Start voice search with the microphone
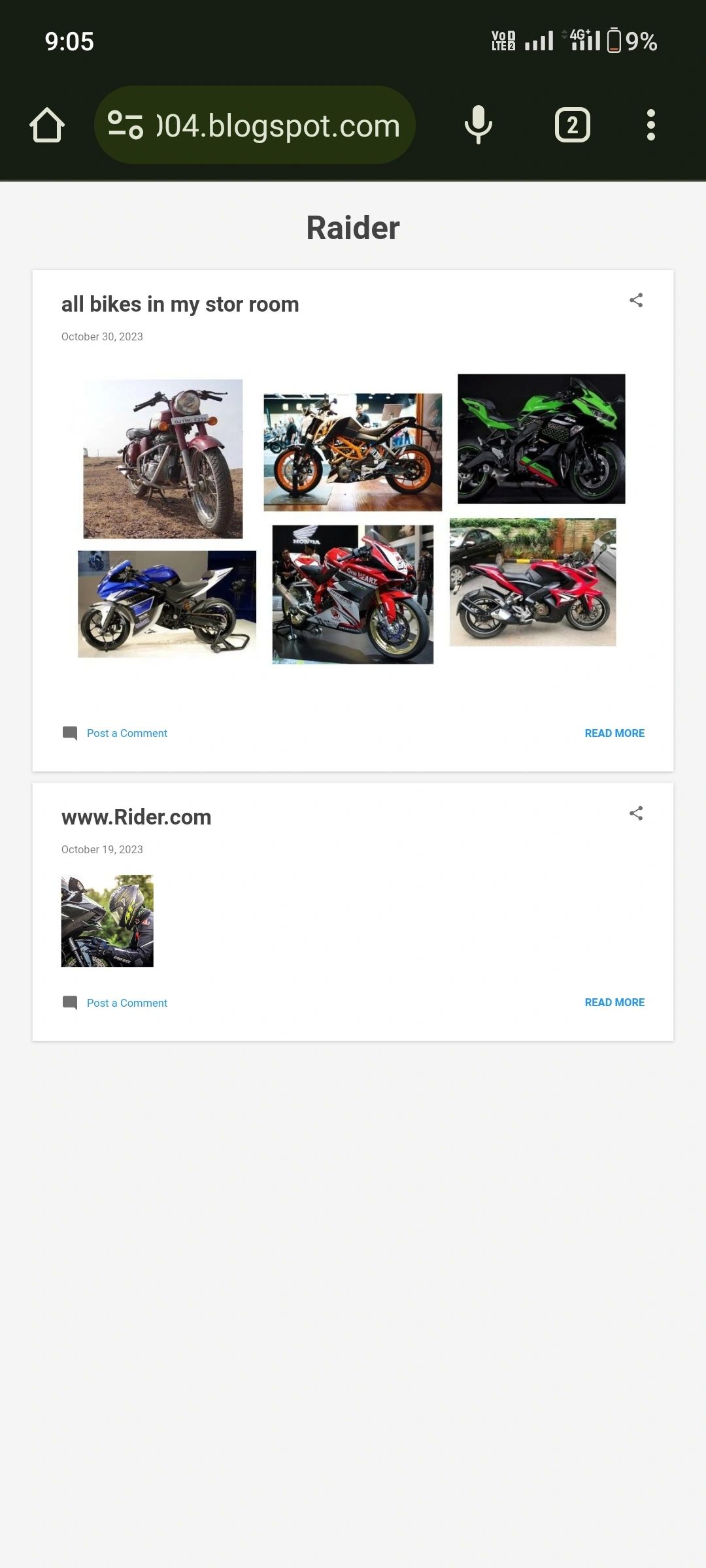This screenshot has width=706, height=1568. [478, 124]
